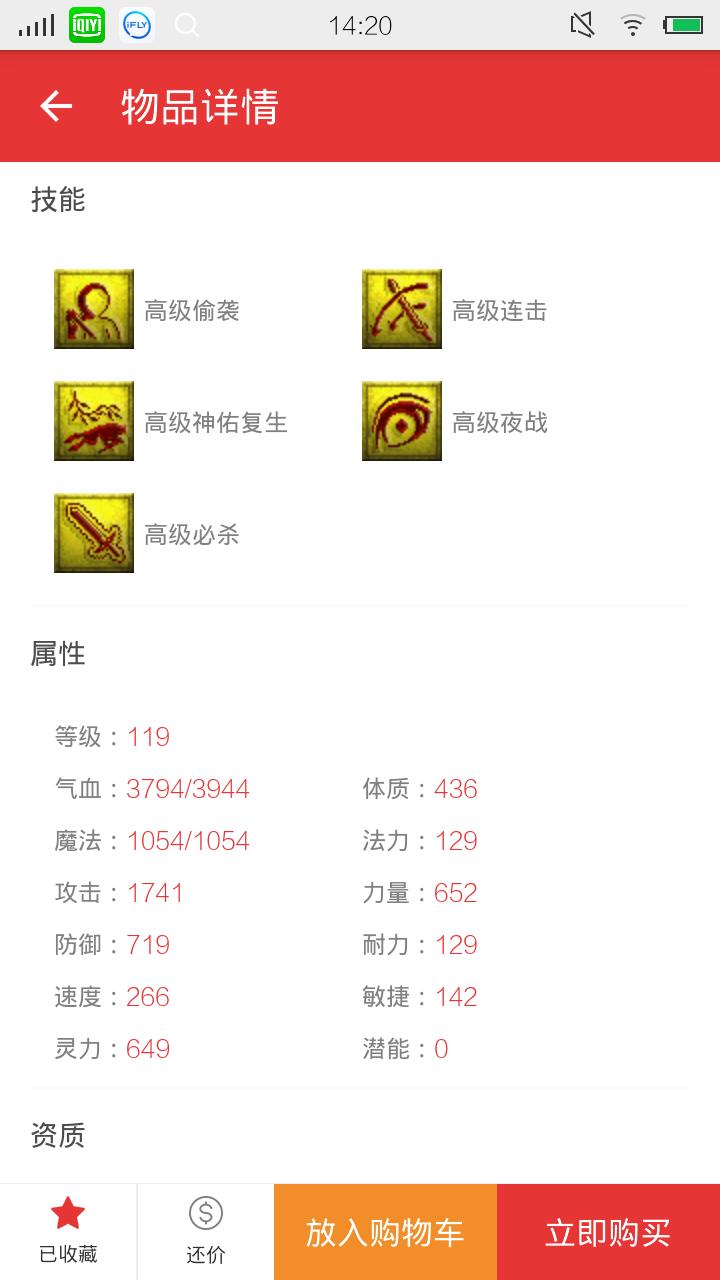Image resolution: width=720 pixels, height=1280 pixels.
Task: View the 高级神佑复生 skill icon
Action: tap(94, 421)
